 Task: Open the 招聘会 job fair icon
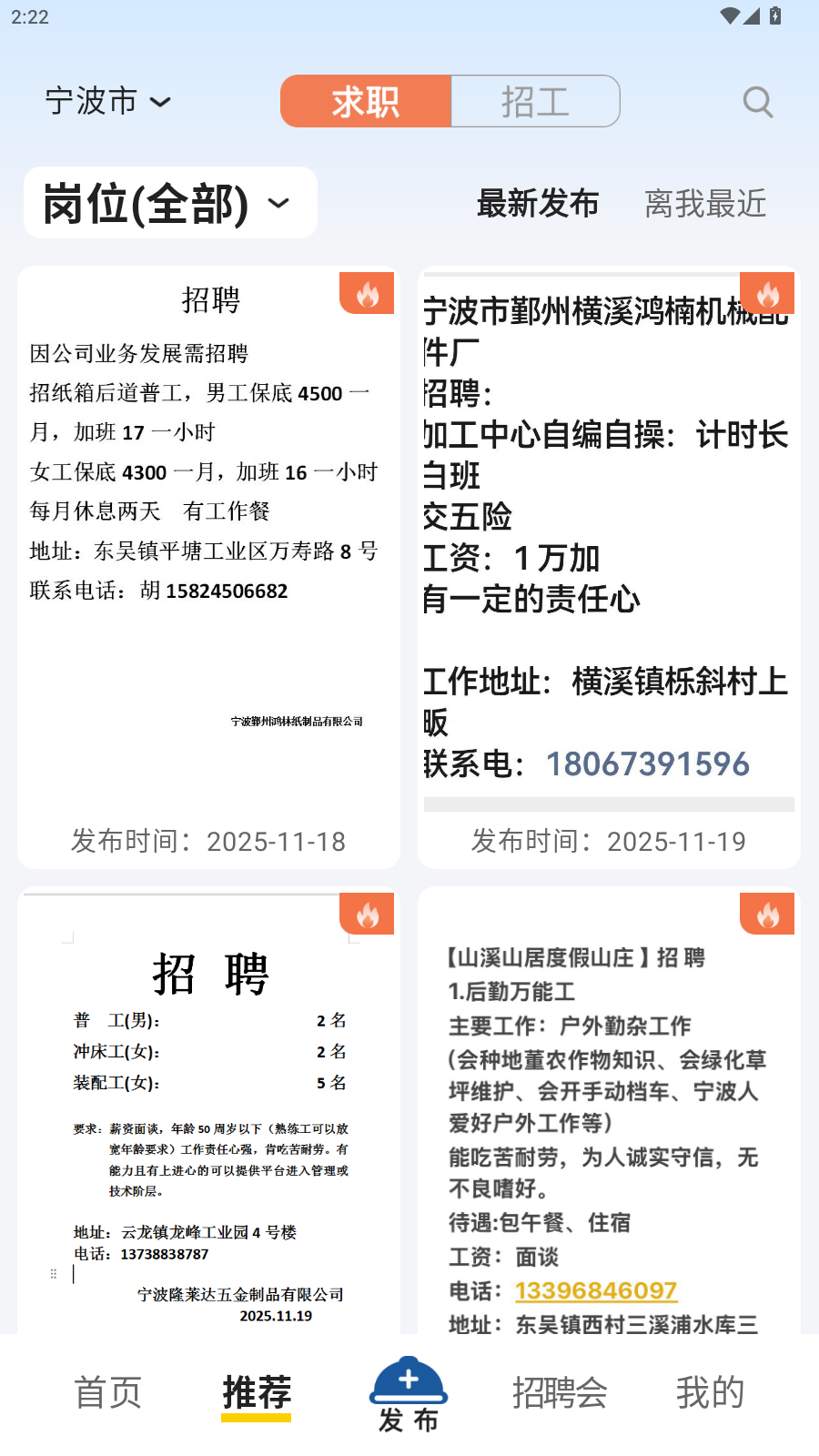coord(559,1392)
